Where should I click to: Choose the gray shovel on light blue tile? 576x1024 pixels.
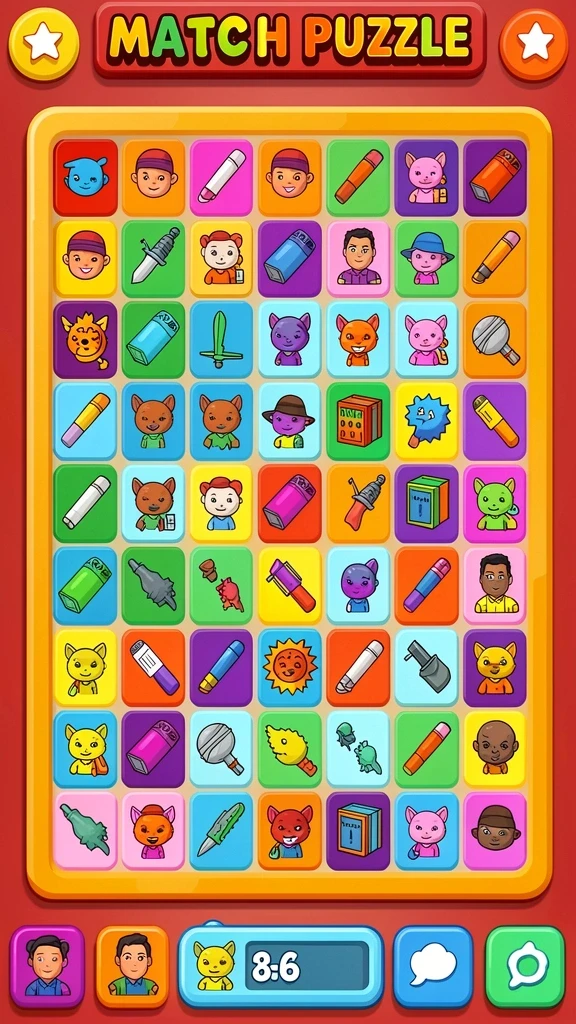pos(426,667)
